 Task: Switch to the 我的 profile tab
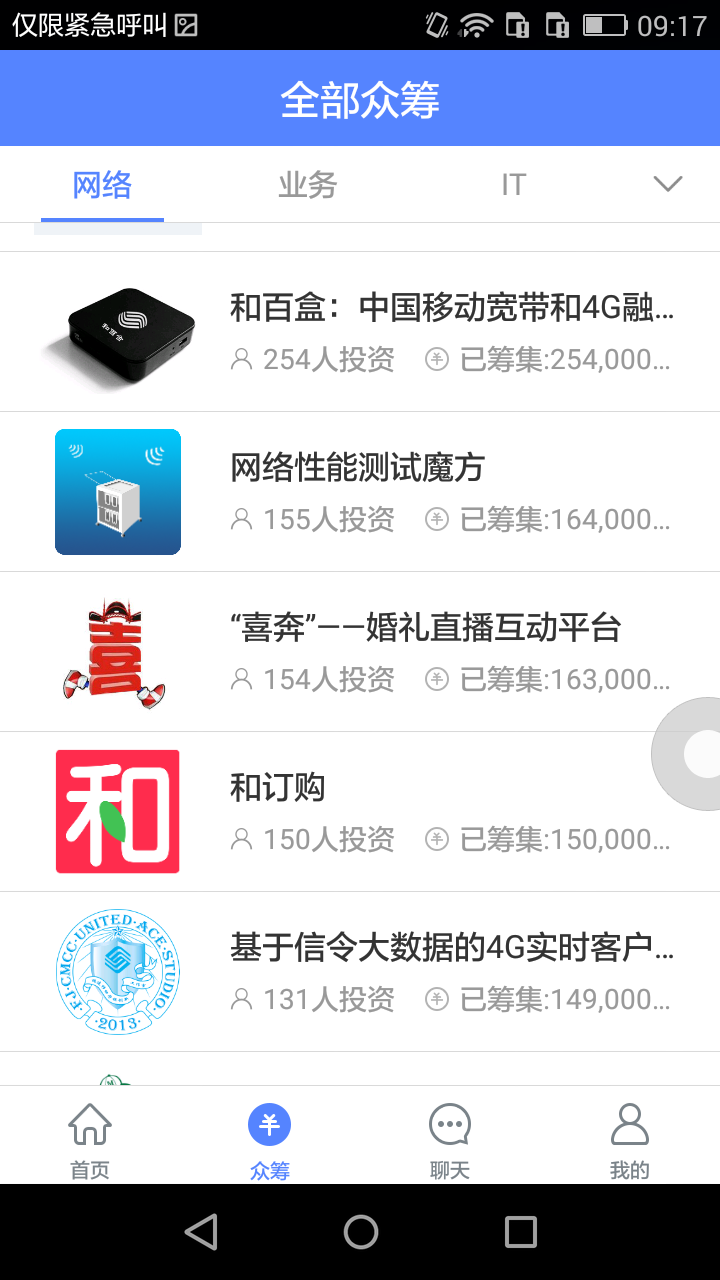[630, 1140]
